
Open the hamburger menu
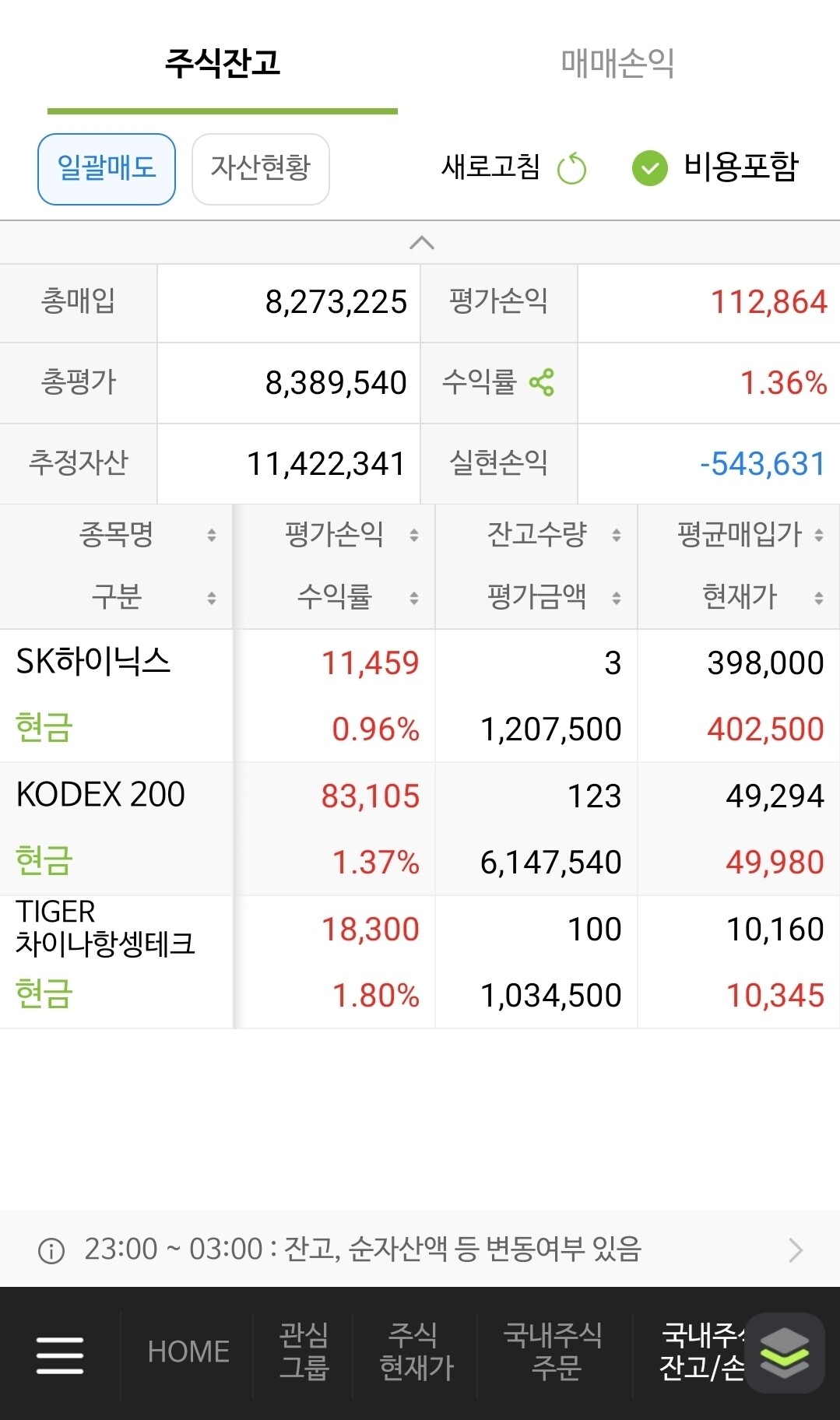pyautogui.click(x=60, y=1355)
